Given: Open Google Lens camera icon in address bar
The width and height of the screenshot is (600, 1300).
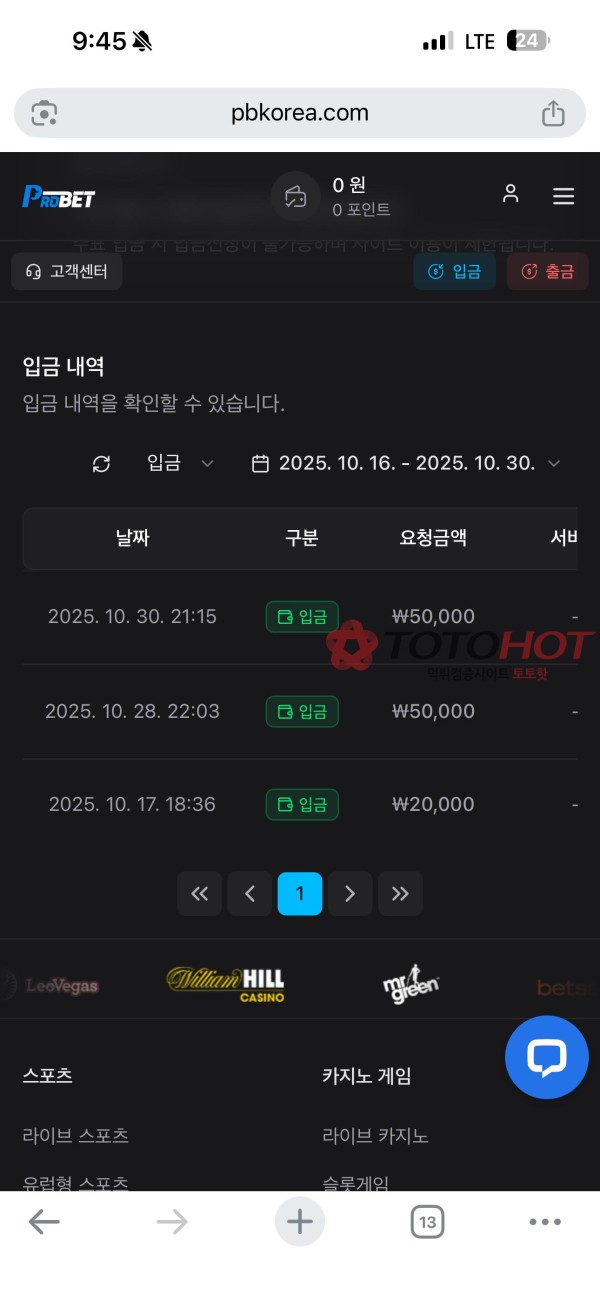Looking at the screenshot, I should pyautogui.click(x=44, y=113).
